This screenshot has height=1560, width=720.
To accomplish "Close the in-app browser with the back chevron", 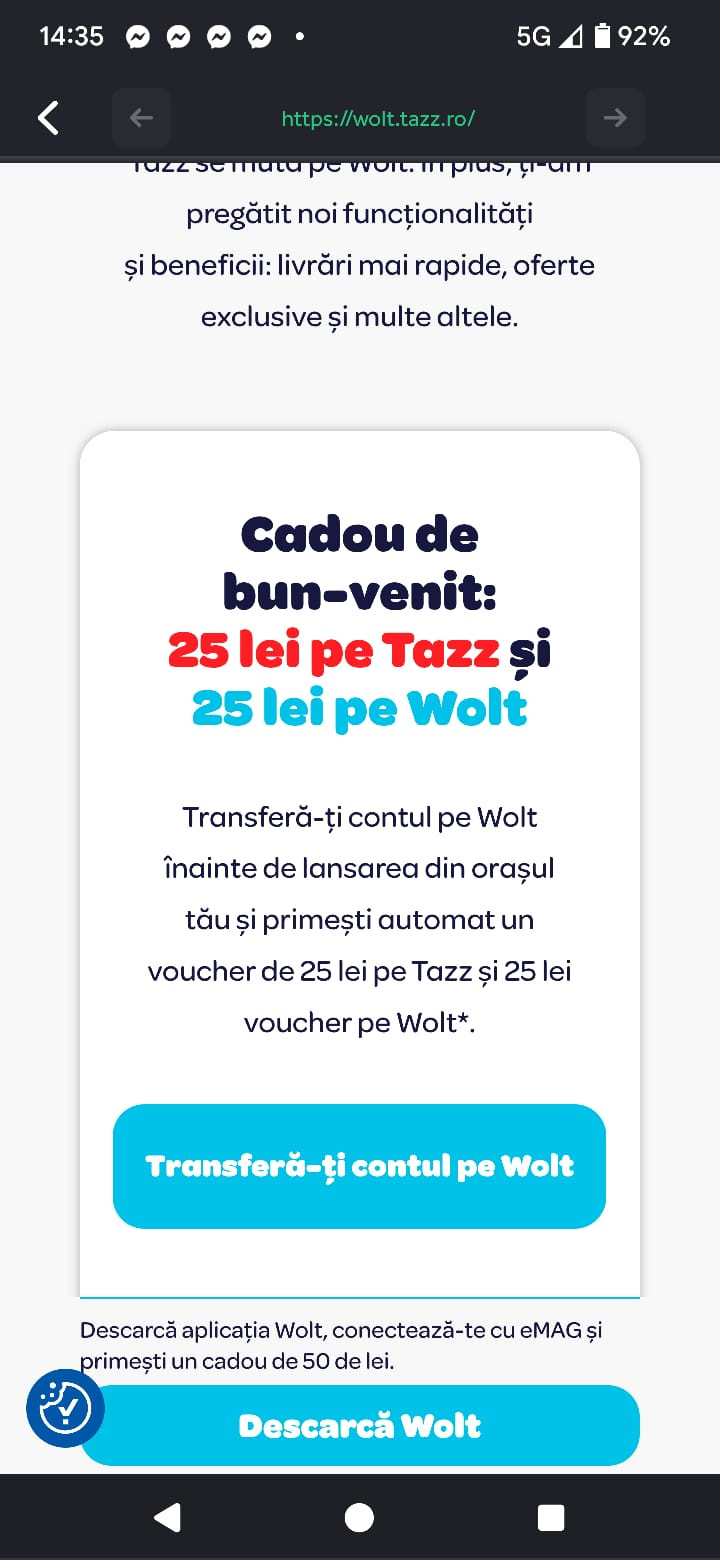I will tap(48, 118).
